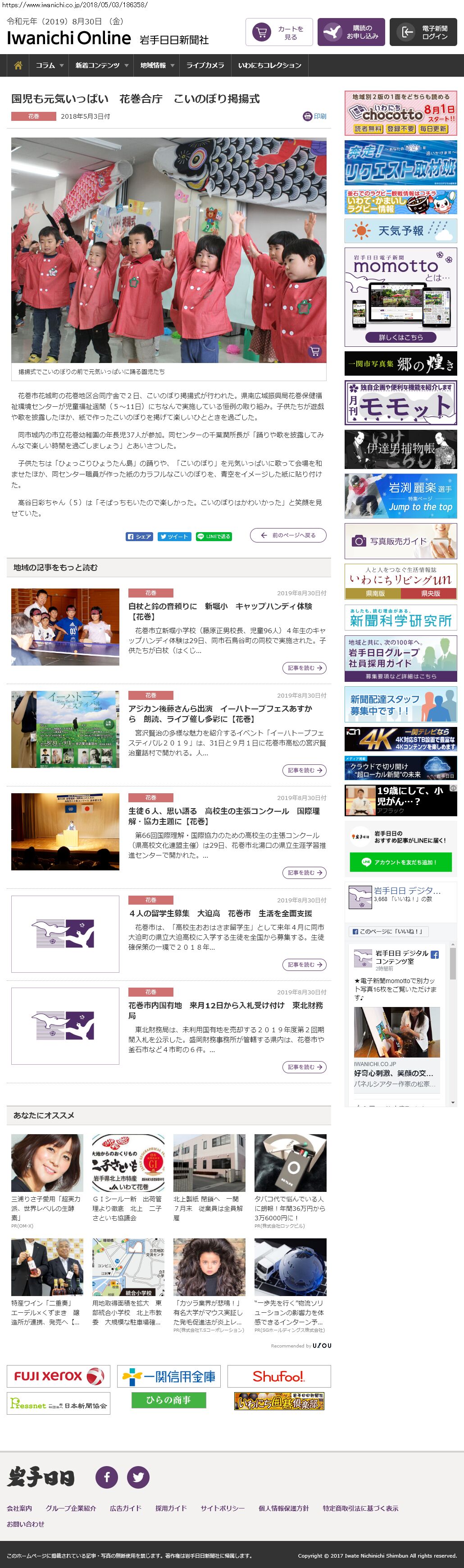
Task: Print the article with 印刷
Action: (x=314, y=116)
